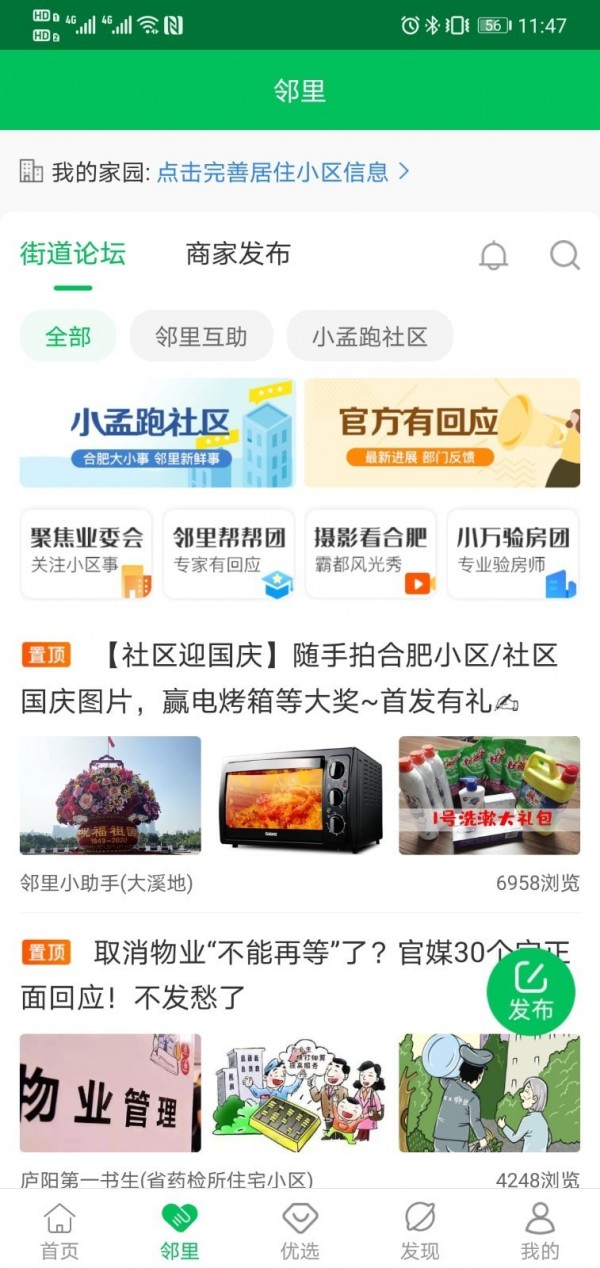Select the 街道论坛 tab
The image size is (600, 1268).
[73, 254]
